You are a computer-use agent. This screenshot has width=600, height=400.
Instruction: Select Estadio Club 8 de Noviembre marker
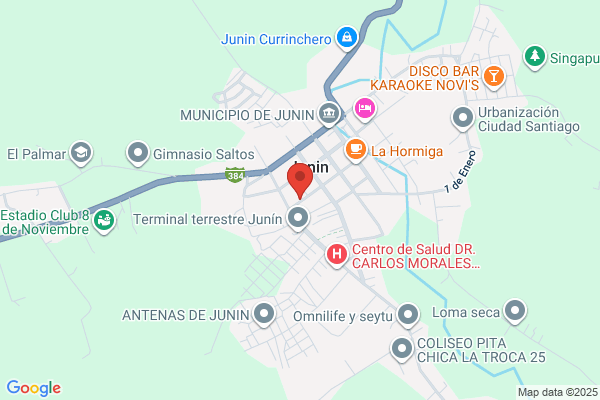(104, 221)
